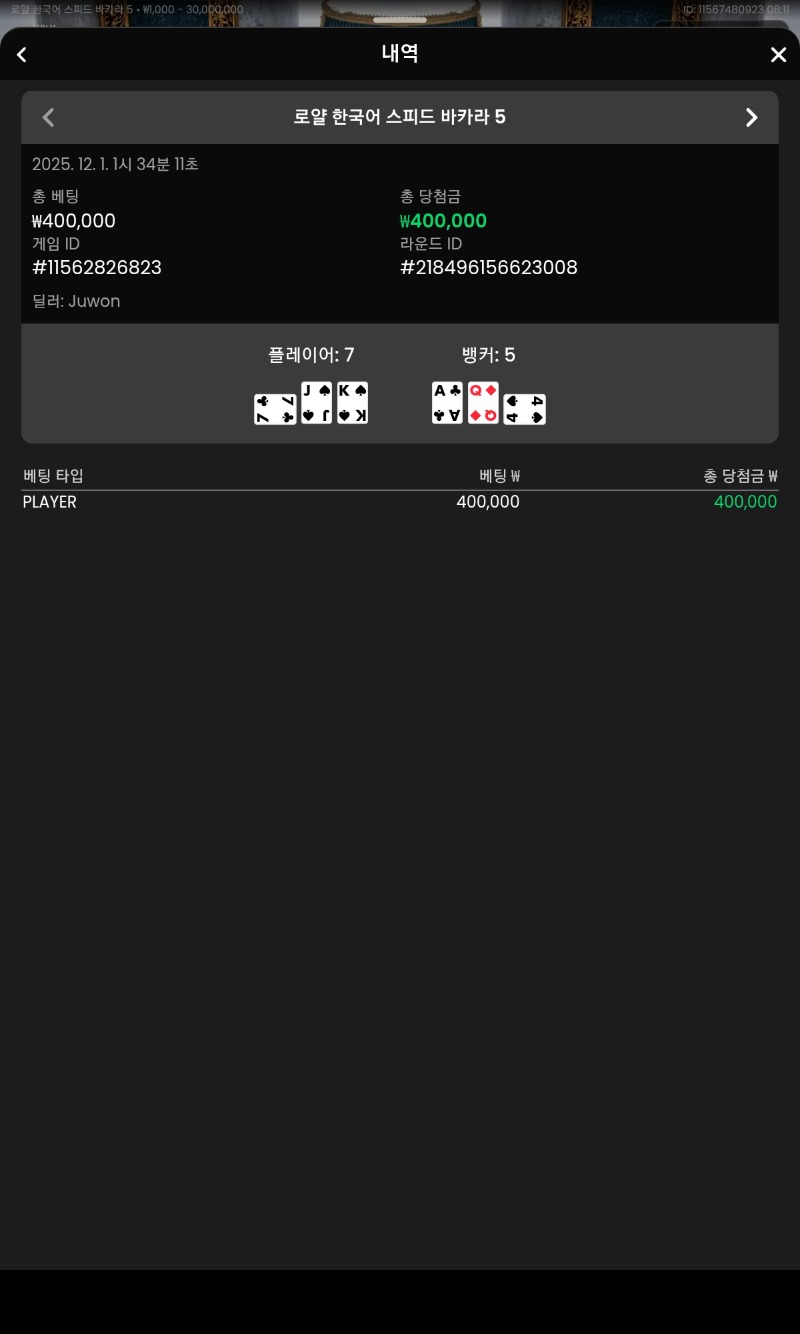Go back from the 내역 history screen
This screenshot has height=1334, width=800.
point(22,55)
